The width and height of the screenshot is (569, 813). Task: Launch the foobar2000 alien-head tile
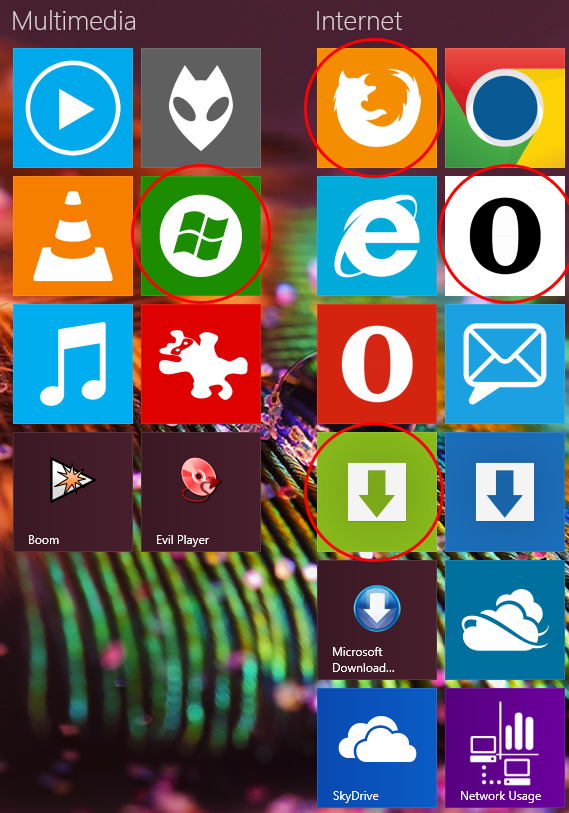click(x=201, y=108)
